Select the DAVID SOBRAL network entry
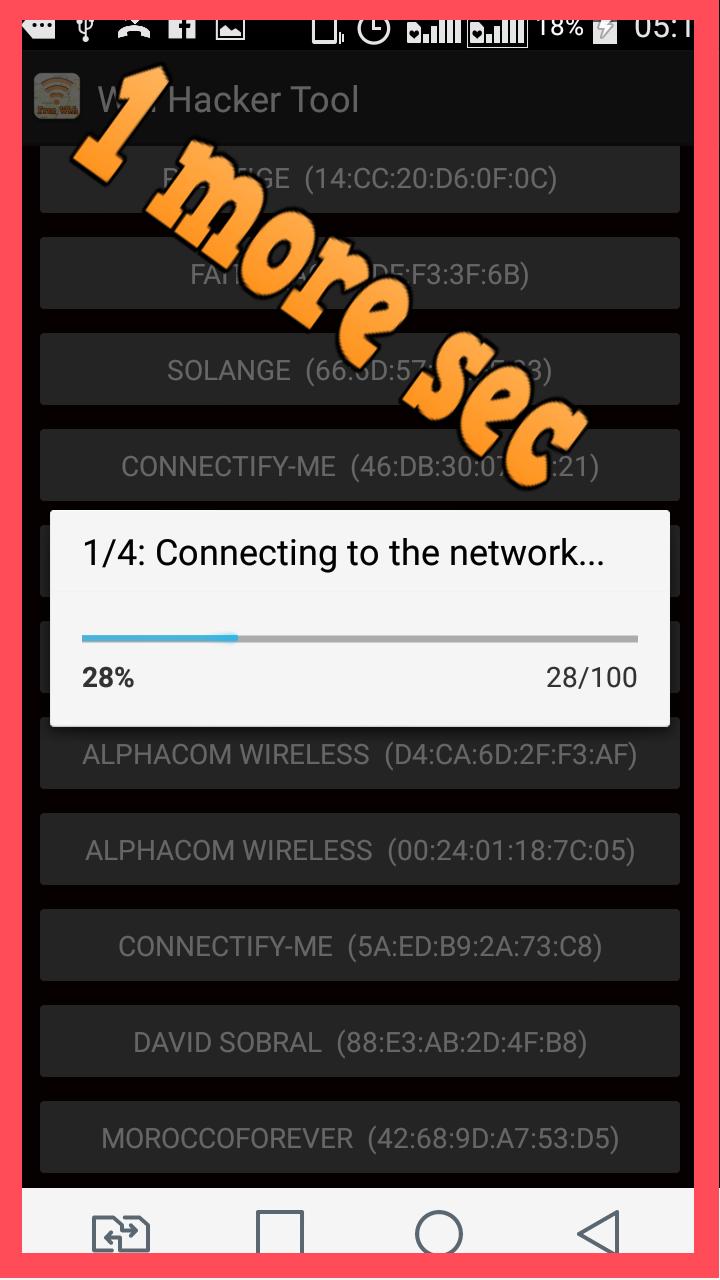 [x=360, y=1041]
